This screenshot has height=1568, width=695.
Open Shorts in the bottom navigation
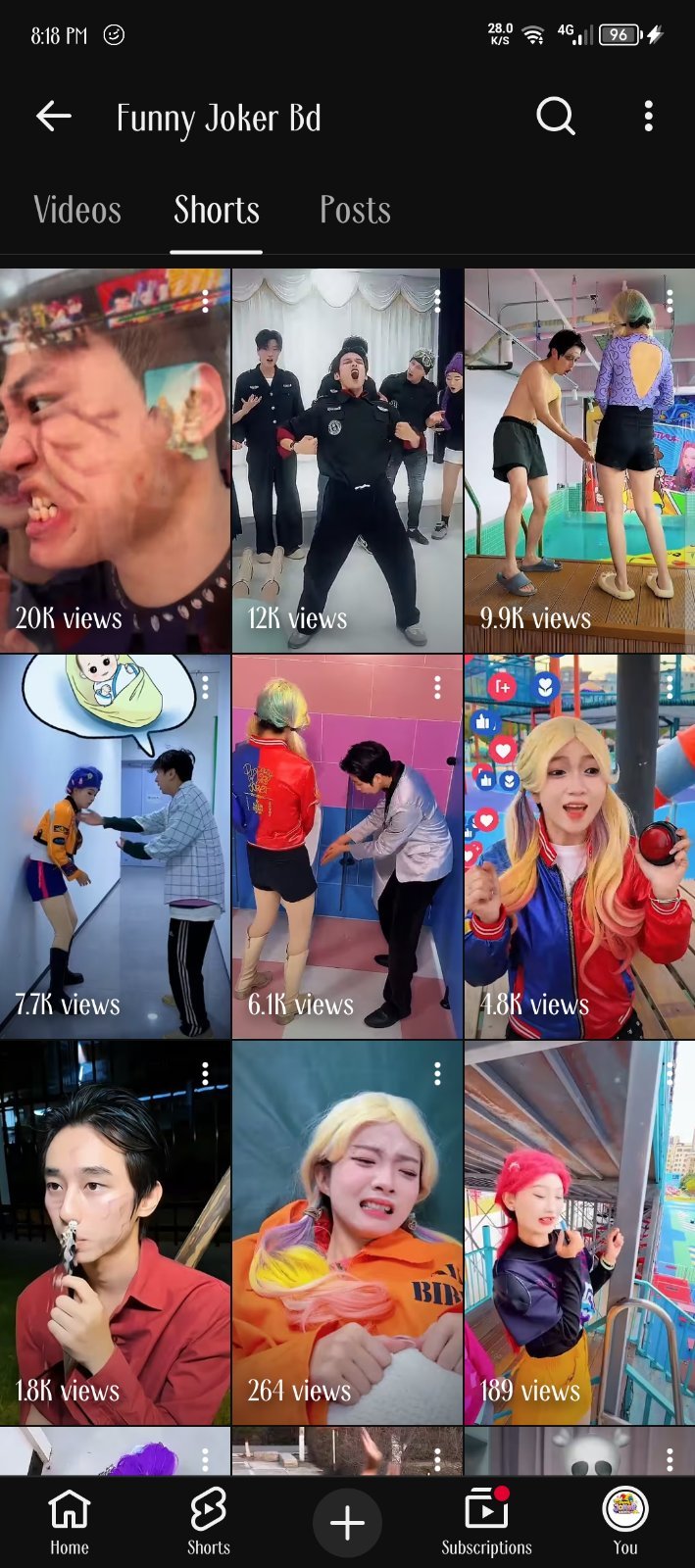click(x=209, y=1522)
